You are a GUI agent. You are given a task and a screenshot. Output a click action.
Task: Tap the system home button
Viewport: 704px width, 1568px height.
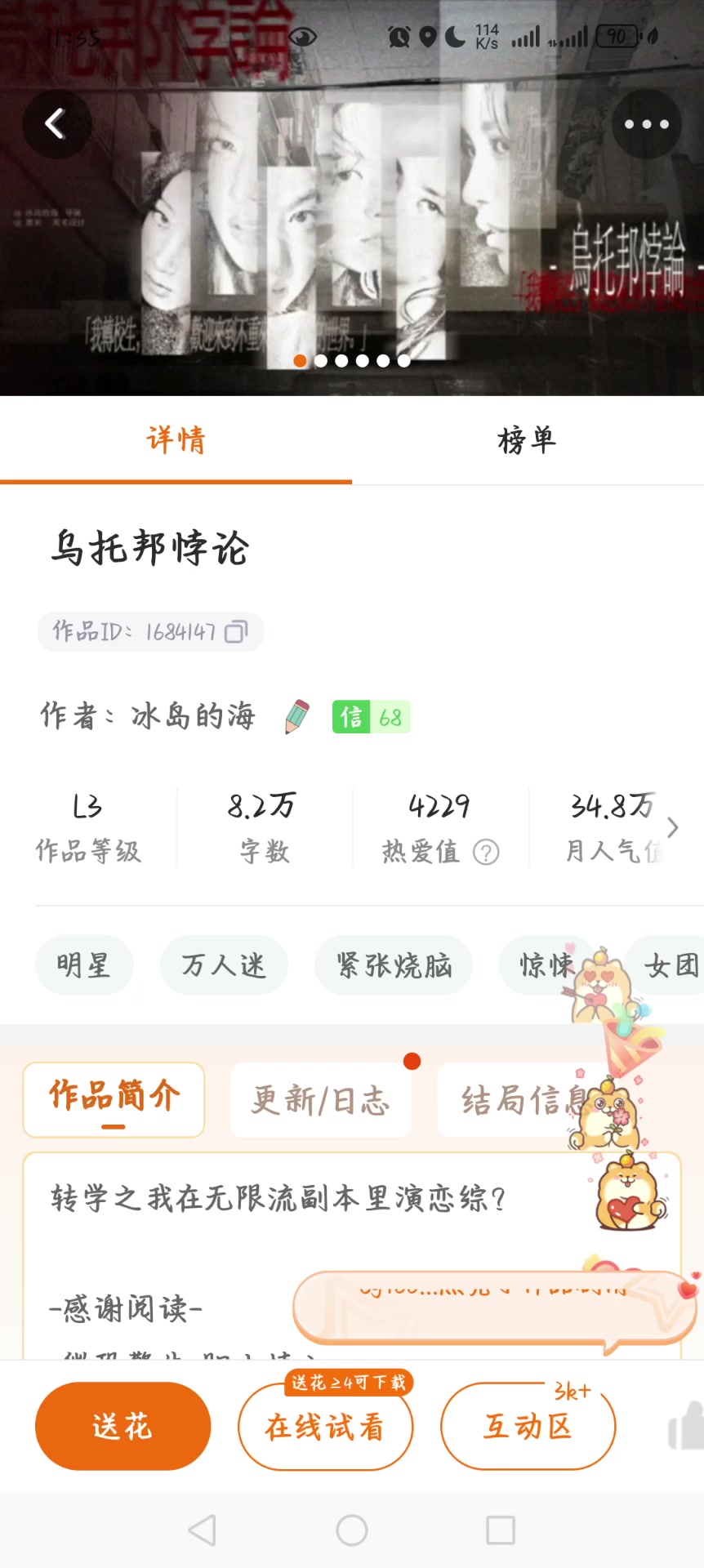coord(352,1530)
